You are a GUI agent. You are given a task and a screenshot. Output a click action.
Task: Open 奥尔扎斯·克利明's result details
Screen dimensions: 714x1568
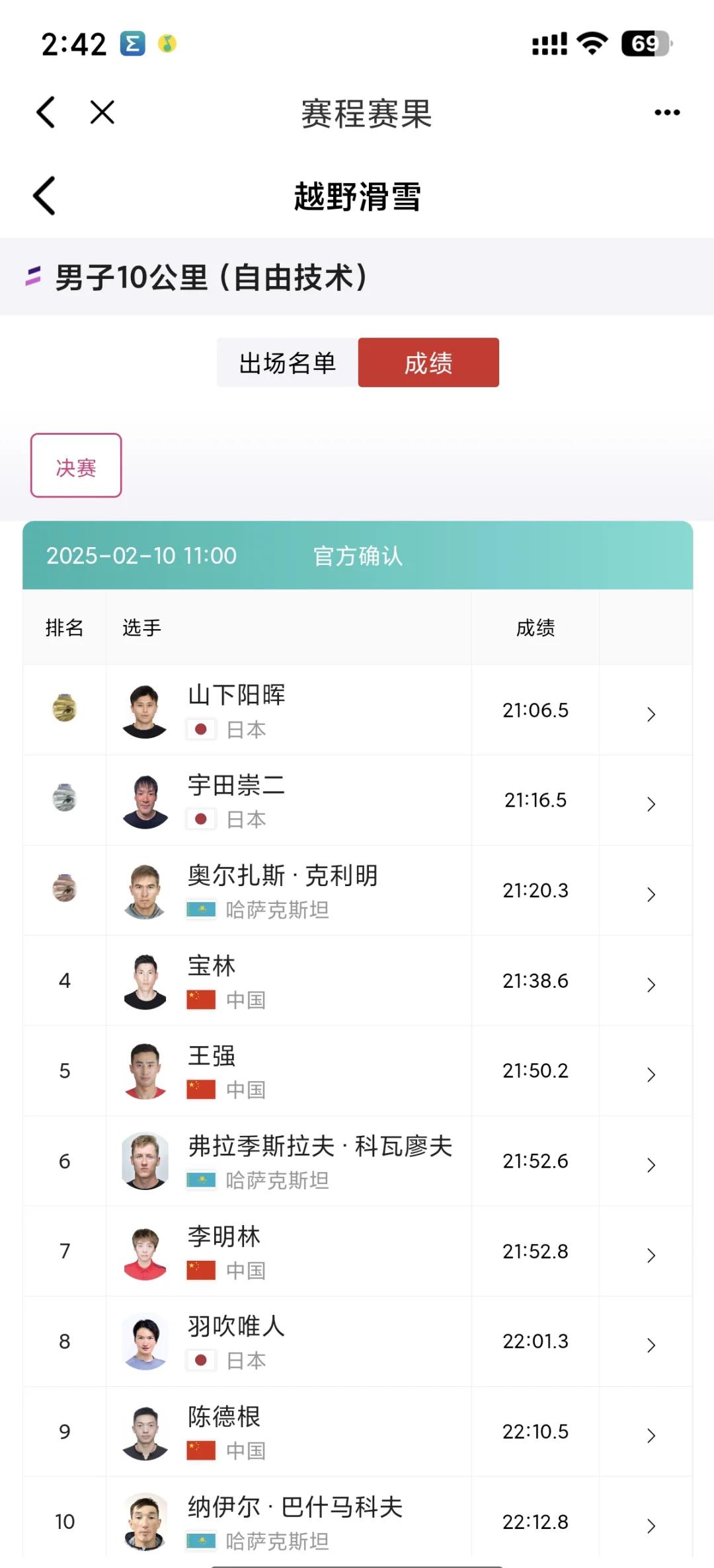pos(651,894)
